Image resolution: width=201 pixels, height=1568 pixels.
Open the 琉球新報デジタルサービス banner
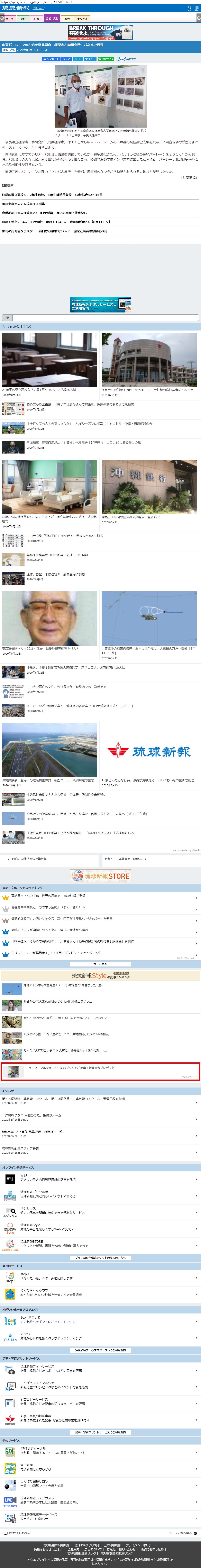(x=101, y=304)
